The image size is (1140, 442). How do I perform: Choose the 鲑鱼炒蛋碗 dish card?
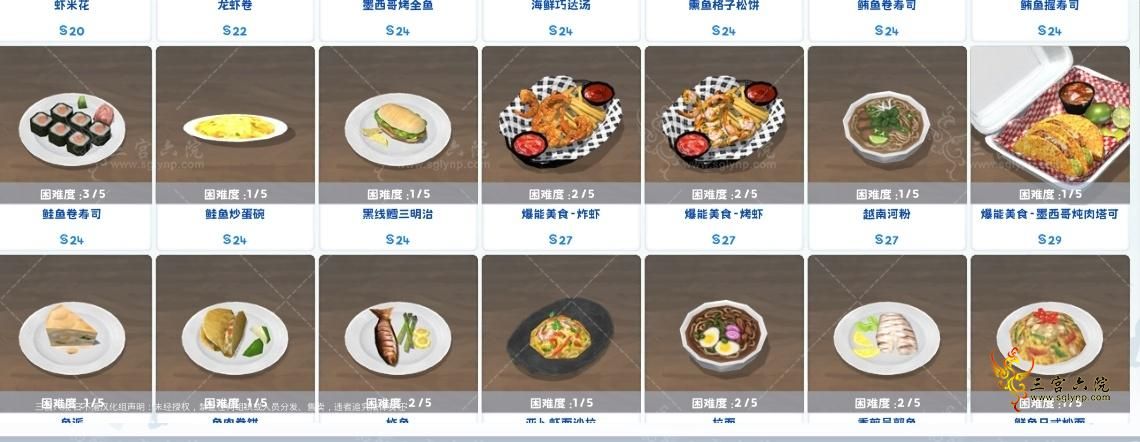235,128
